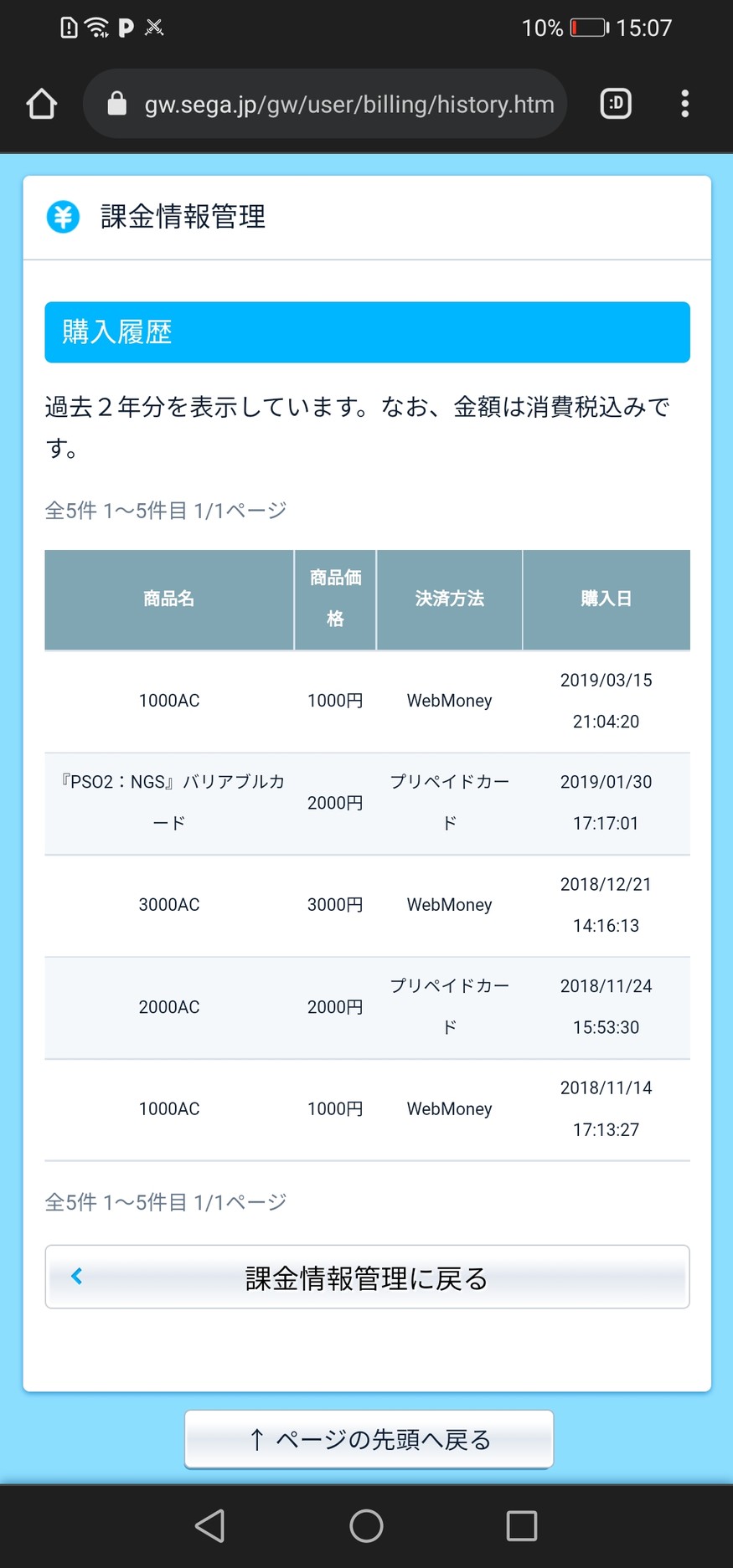733x1568 pixels.
Task: Tap the URL address bar
Action: (x=335, y=104)
